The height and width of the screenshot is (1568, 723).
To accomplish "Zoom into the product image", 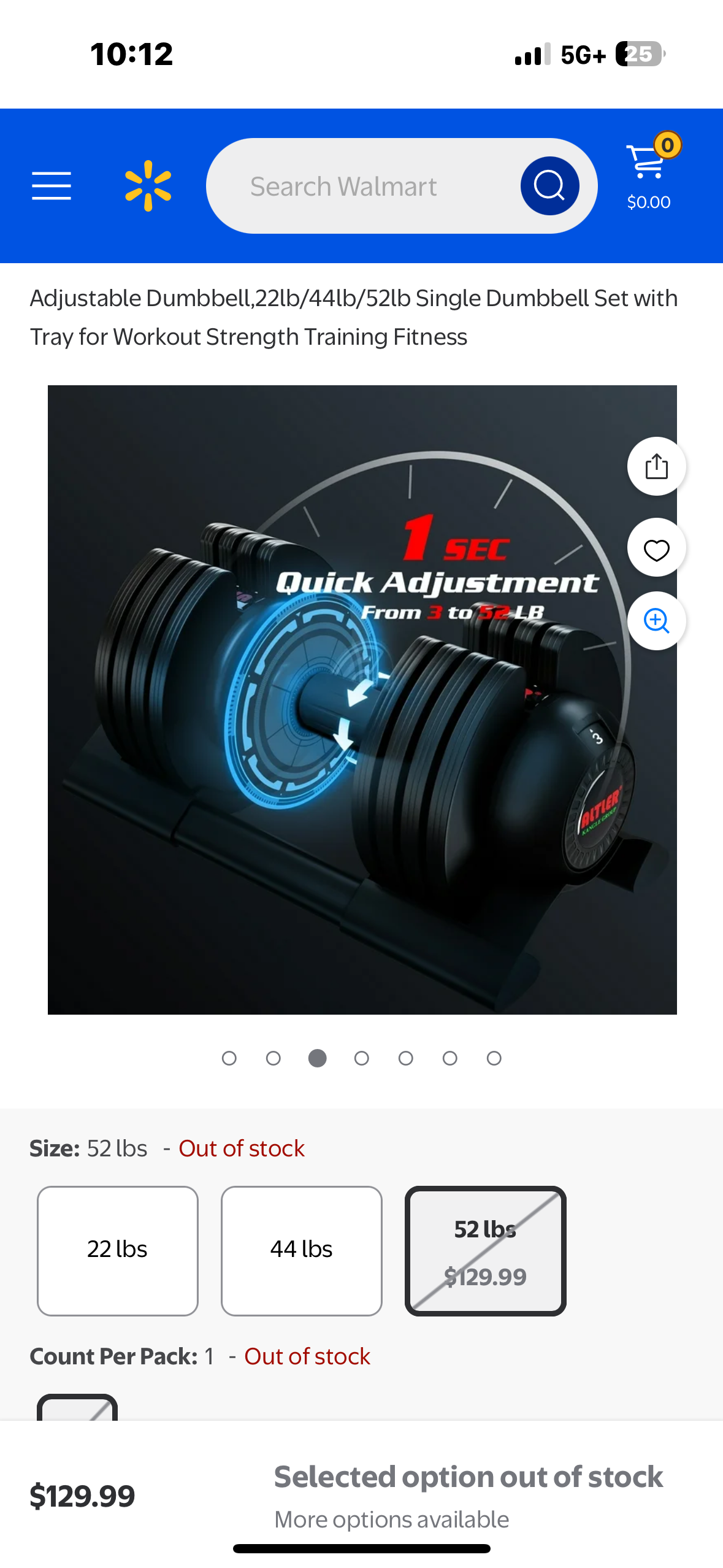I will click(x=656, y=621).
